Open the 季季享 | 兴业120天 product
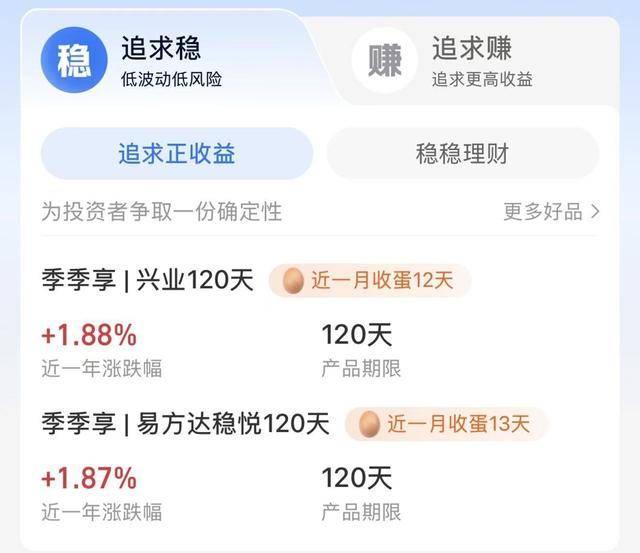 point(320,322)
